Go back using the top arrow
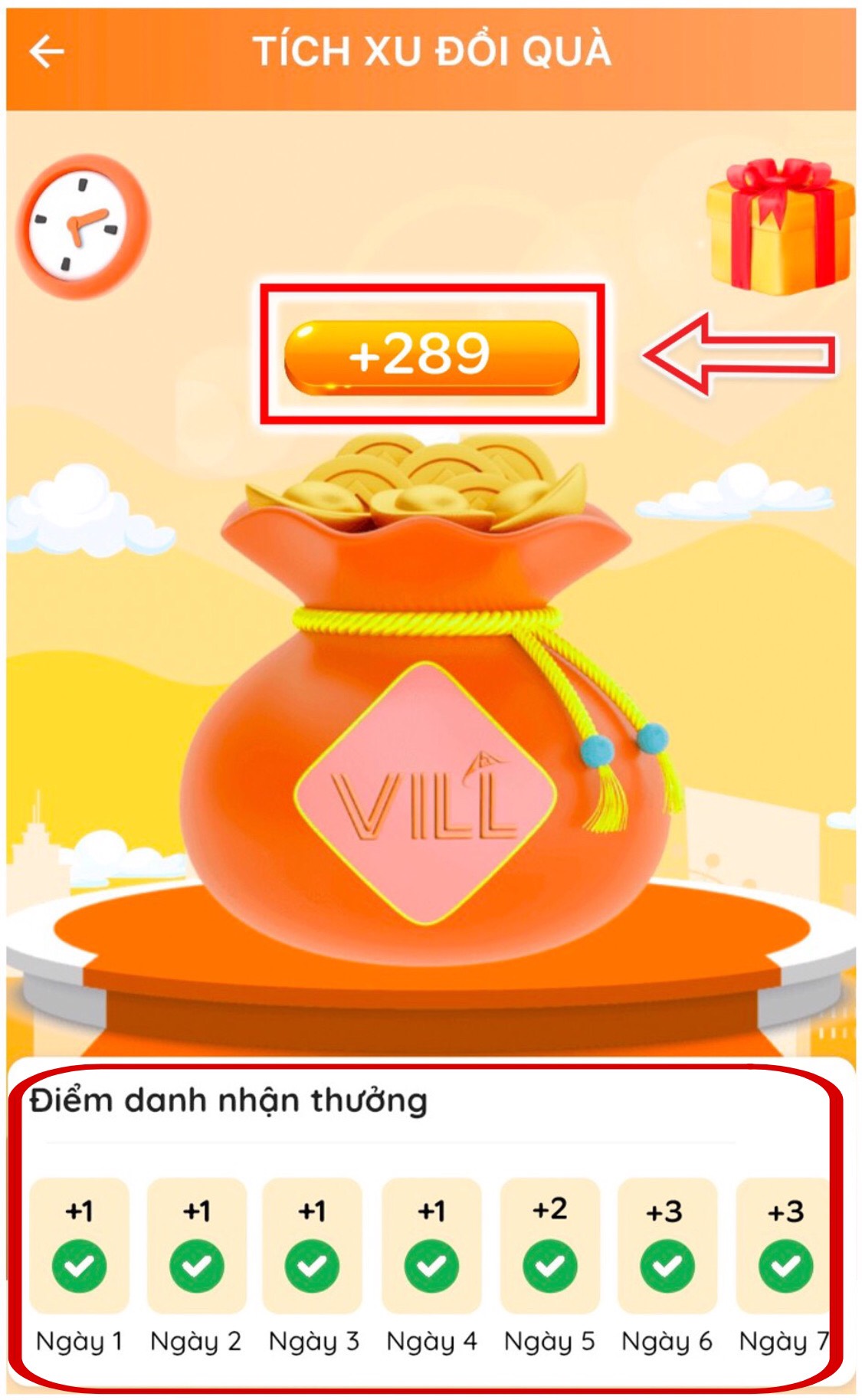The height and width of the screenshot is (1400, 862). [x=46, y=52]
